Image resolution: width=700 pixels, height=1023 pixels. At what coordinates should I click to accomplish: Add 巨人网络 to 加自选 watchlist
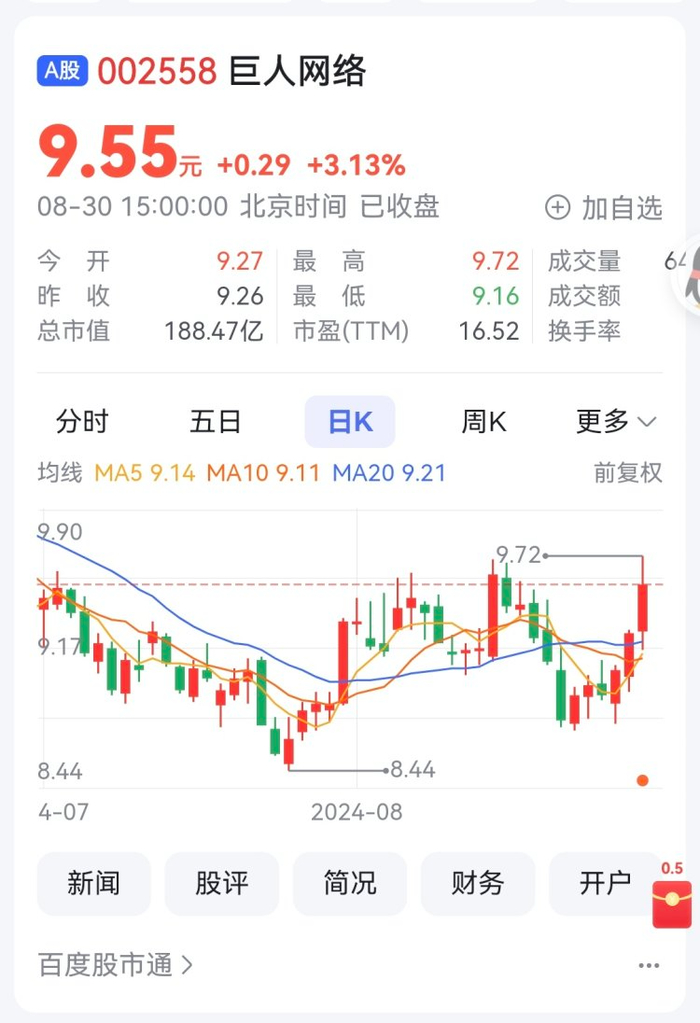point(604,208)
